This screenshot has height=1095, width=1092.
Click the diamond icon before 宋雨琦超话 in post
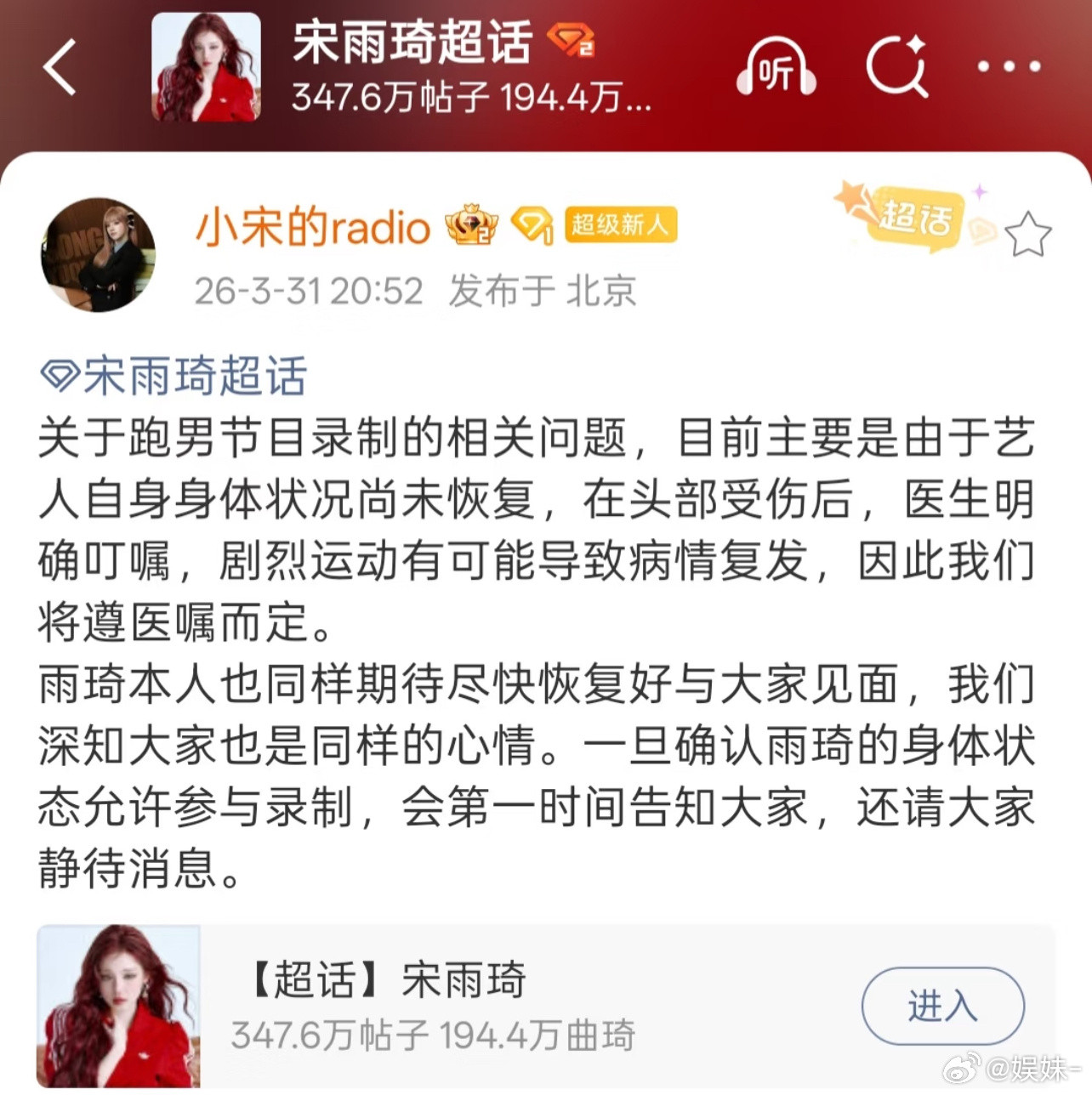tap(58, 370)
